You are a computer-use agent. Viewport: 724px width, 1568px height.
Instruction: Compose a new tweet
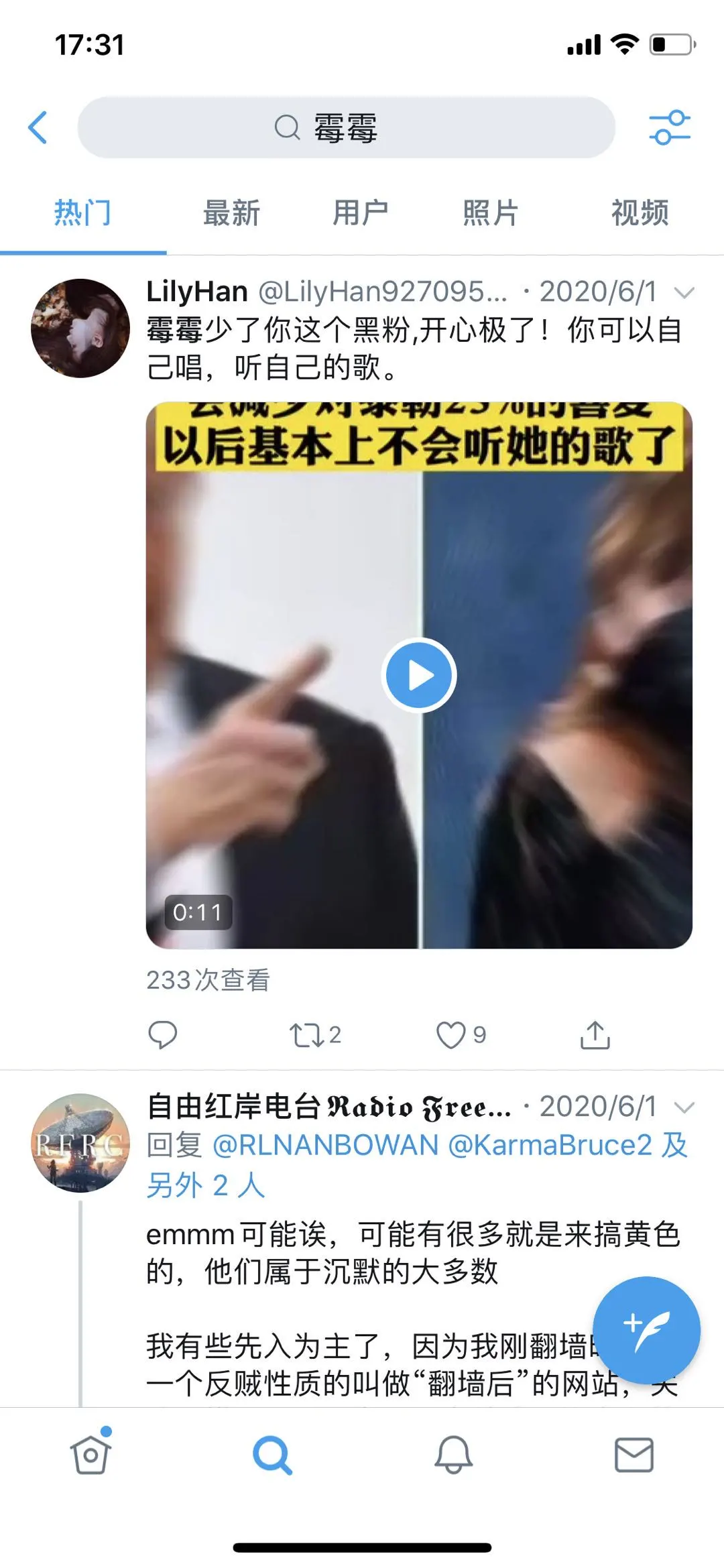tap(646, 1330)
